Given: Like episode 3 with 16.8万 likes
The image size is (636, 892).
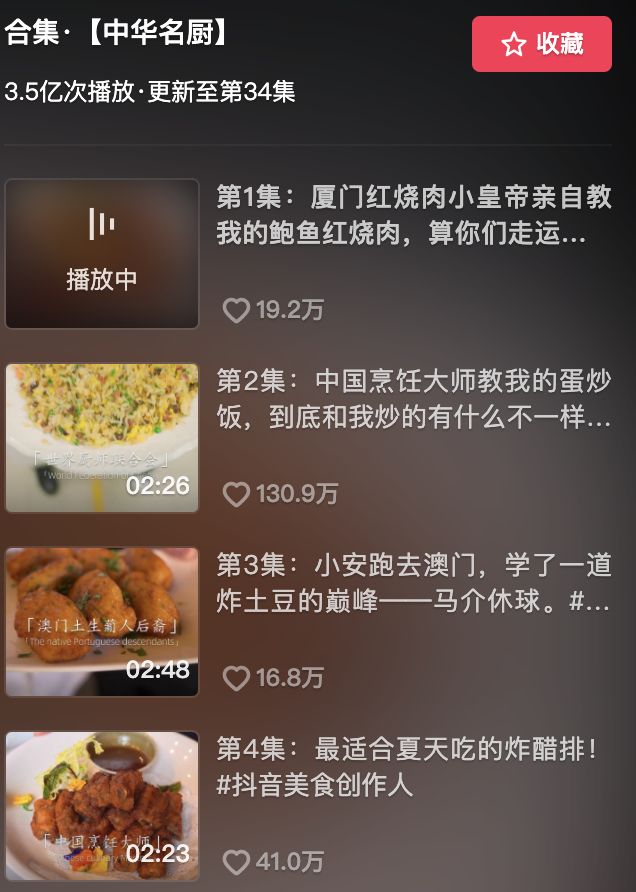Looking at the screenshot, I should (x=236, y=678).
